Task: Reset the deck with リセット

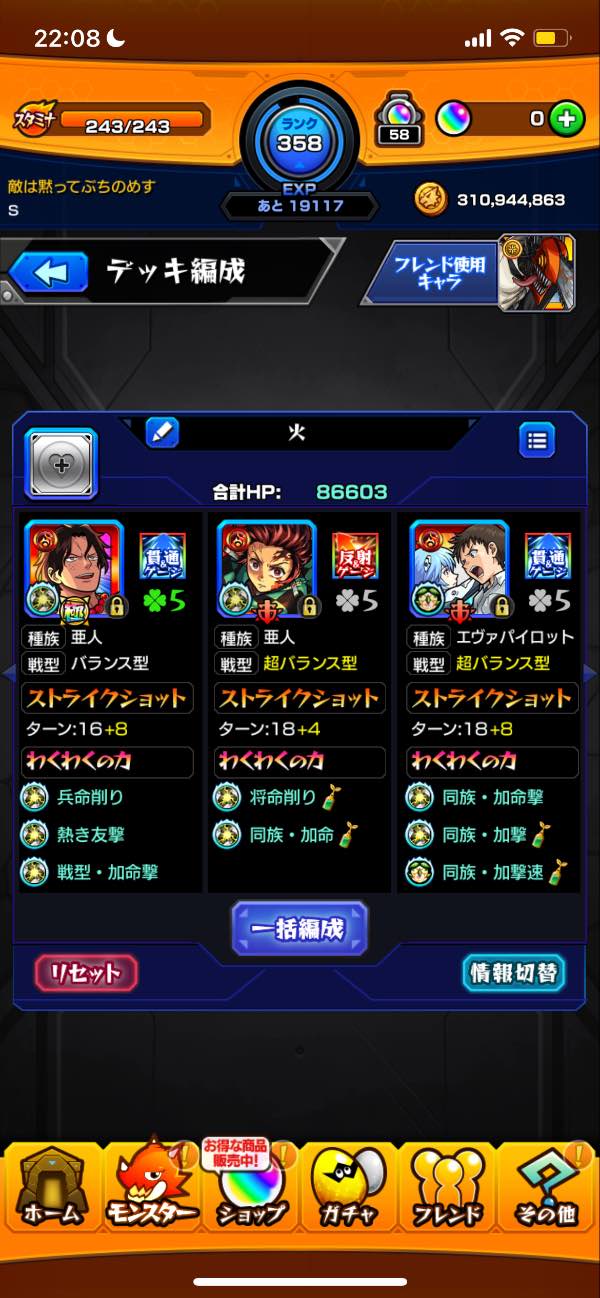Action: click(x=86, y=972)
